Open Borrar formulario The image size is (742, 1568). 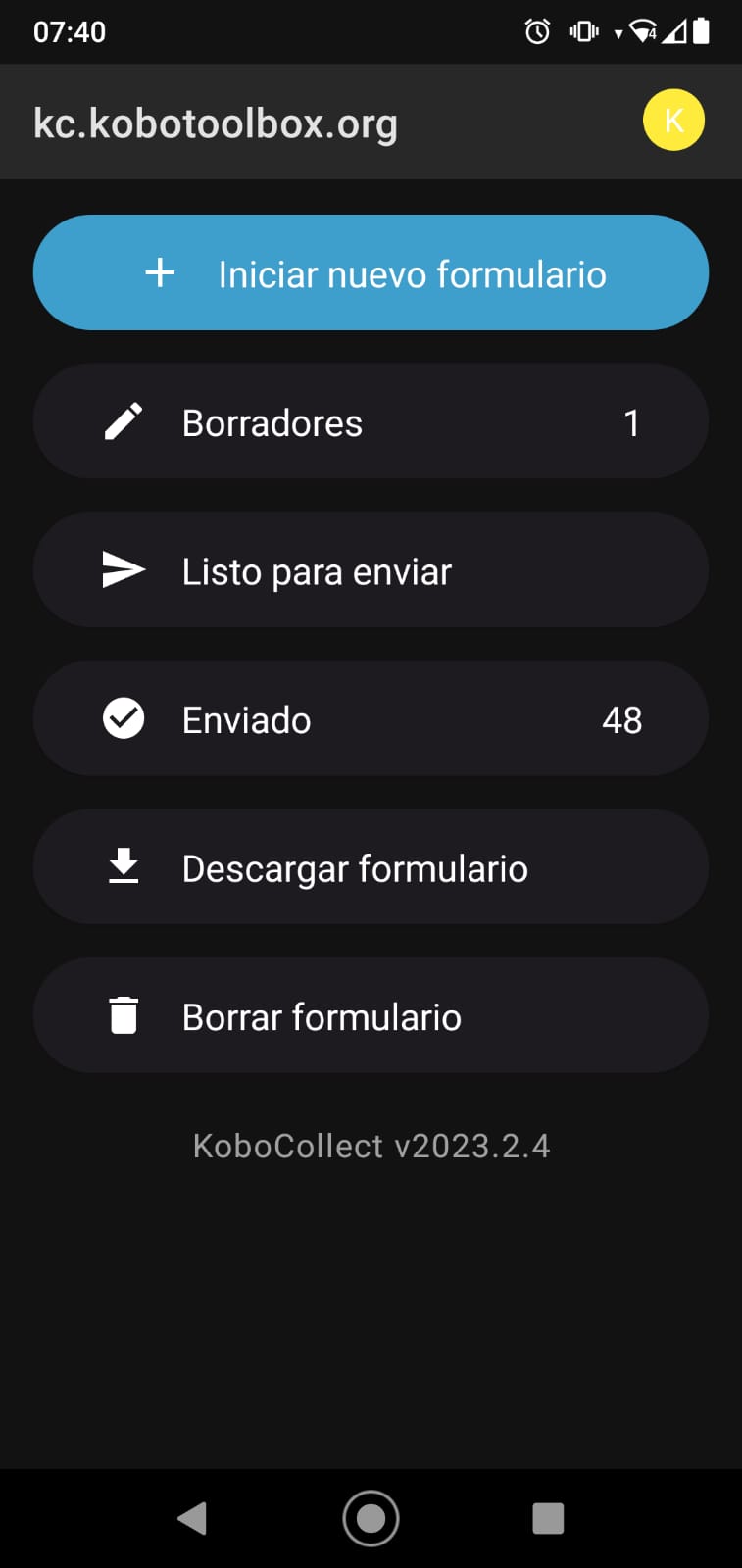[x=371, y=1015]
